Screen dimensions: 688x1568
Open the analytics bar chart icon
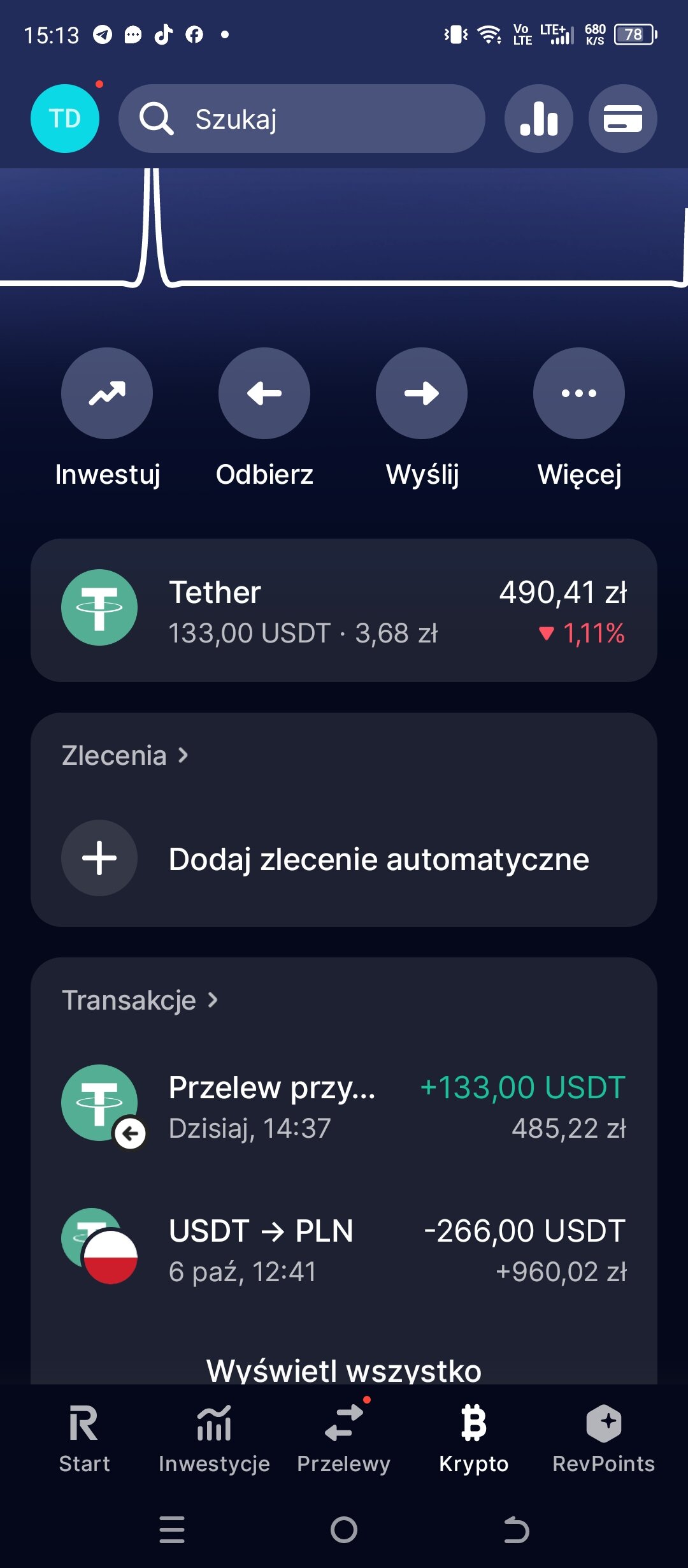pyautogui.click(x=538, y=119)
